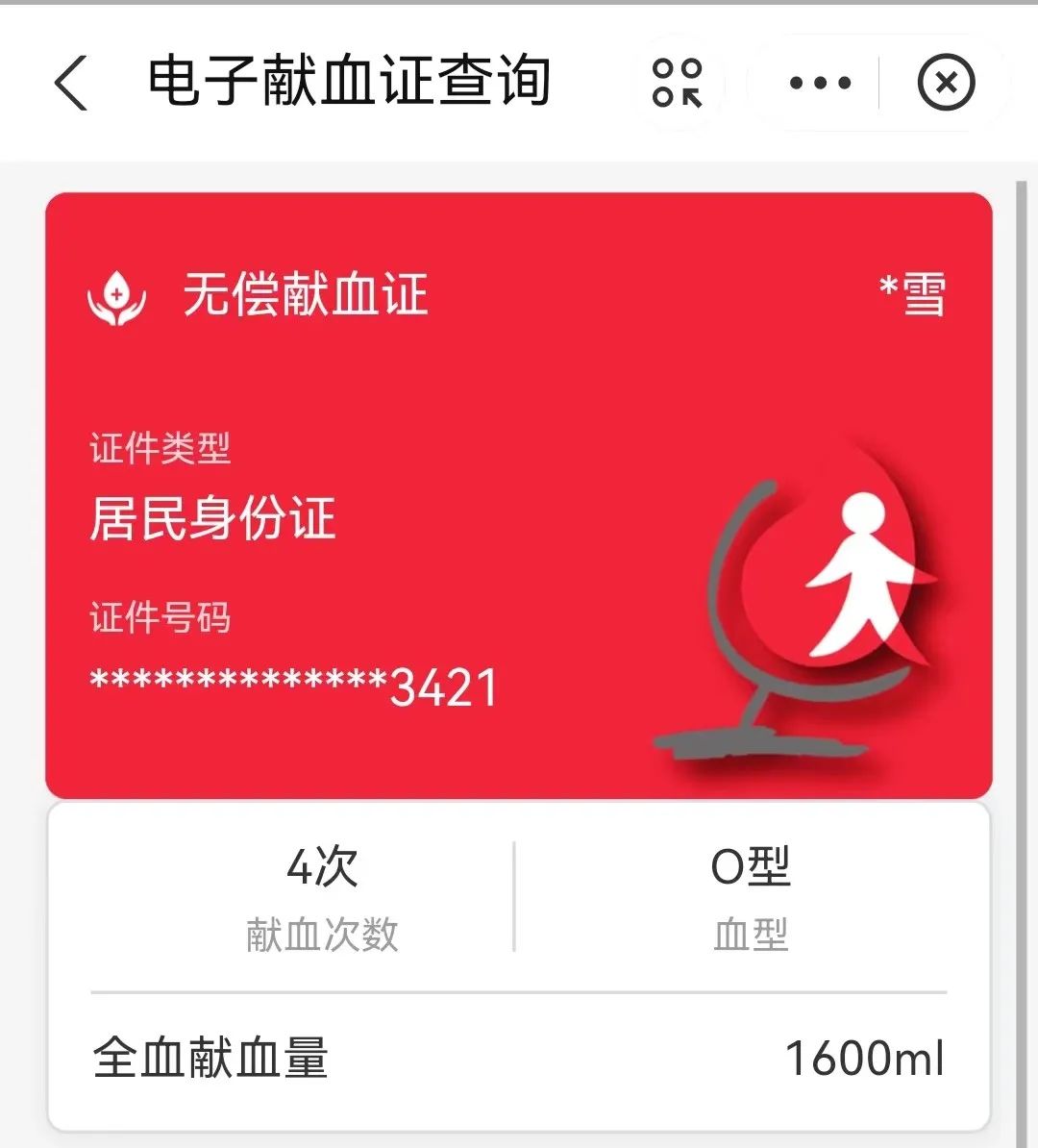Go back from the 电子献血证查询 page
This screenshot has height=1148, width=1038.
71,83
